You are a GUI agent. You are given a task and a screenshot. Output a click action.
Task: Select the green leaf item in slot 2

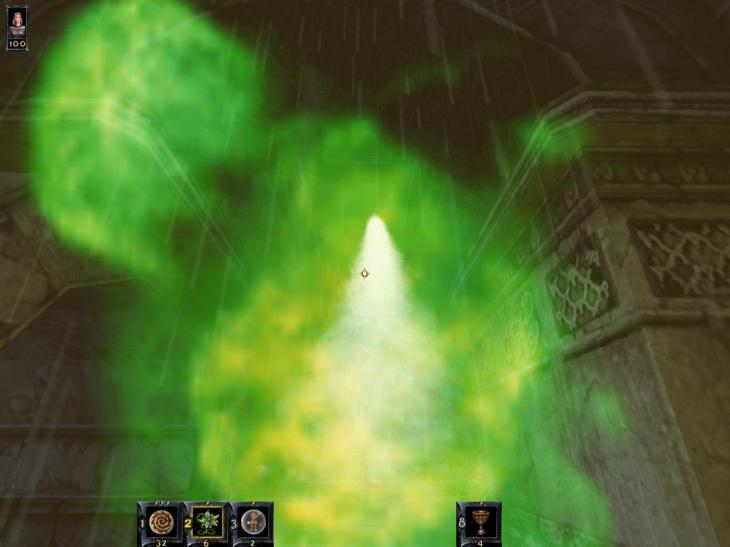tap(208, 523)
